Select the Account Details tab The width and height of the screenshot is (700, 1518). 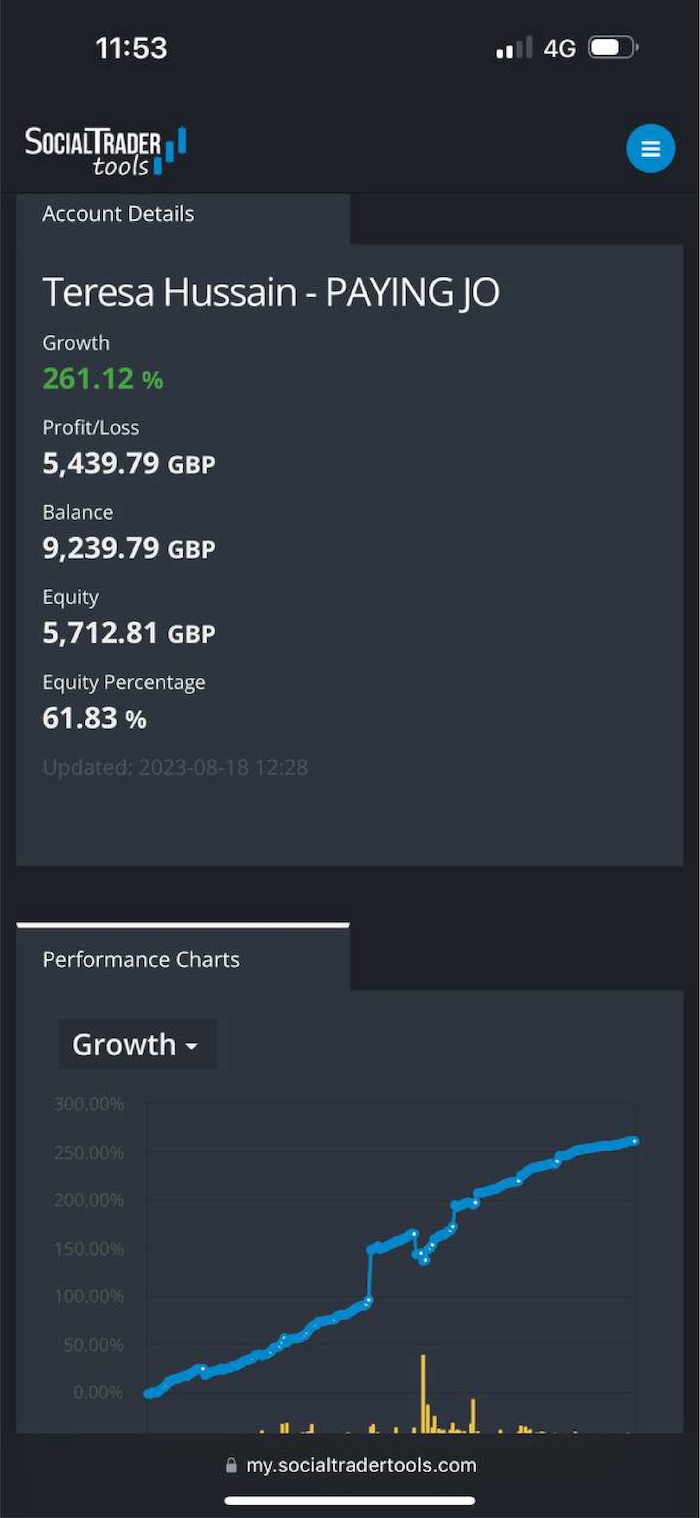pyautogui.click(x=183, y=215)
